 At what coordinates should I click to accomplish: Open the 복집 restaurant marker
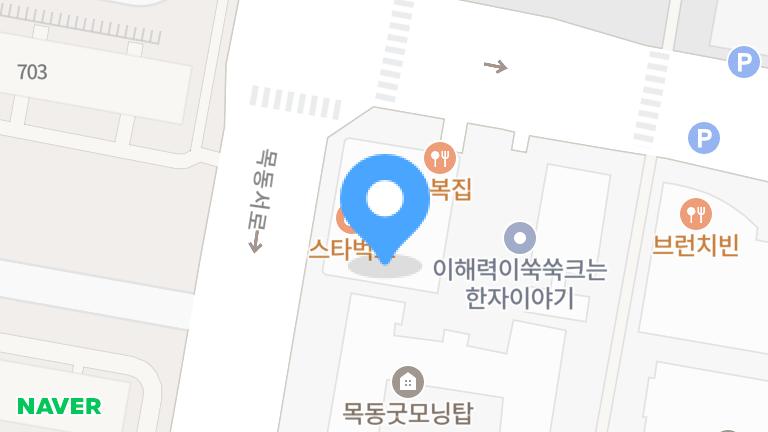coord(440,158)
